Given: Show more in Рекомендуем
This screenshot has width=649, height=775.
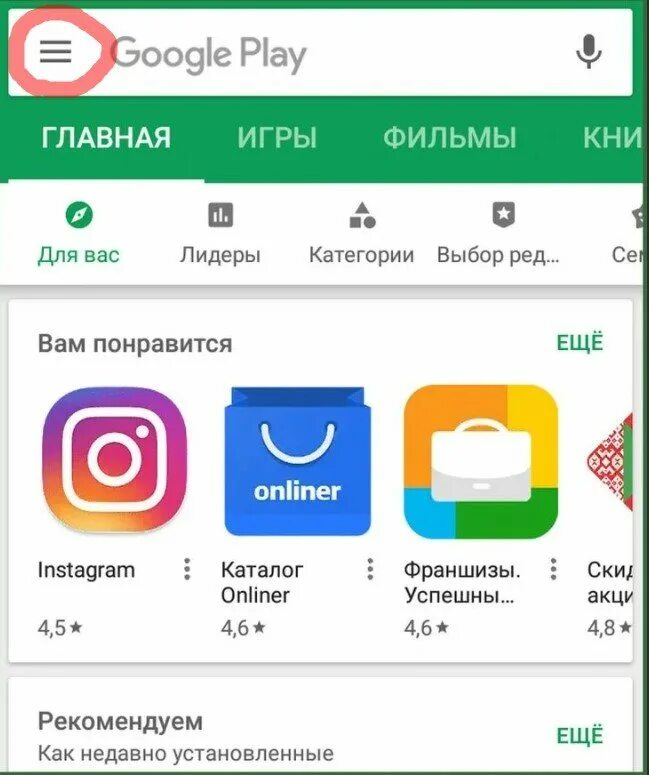Looking at the screenshot, I should tap(580, 736).
